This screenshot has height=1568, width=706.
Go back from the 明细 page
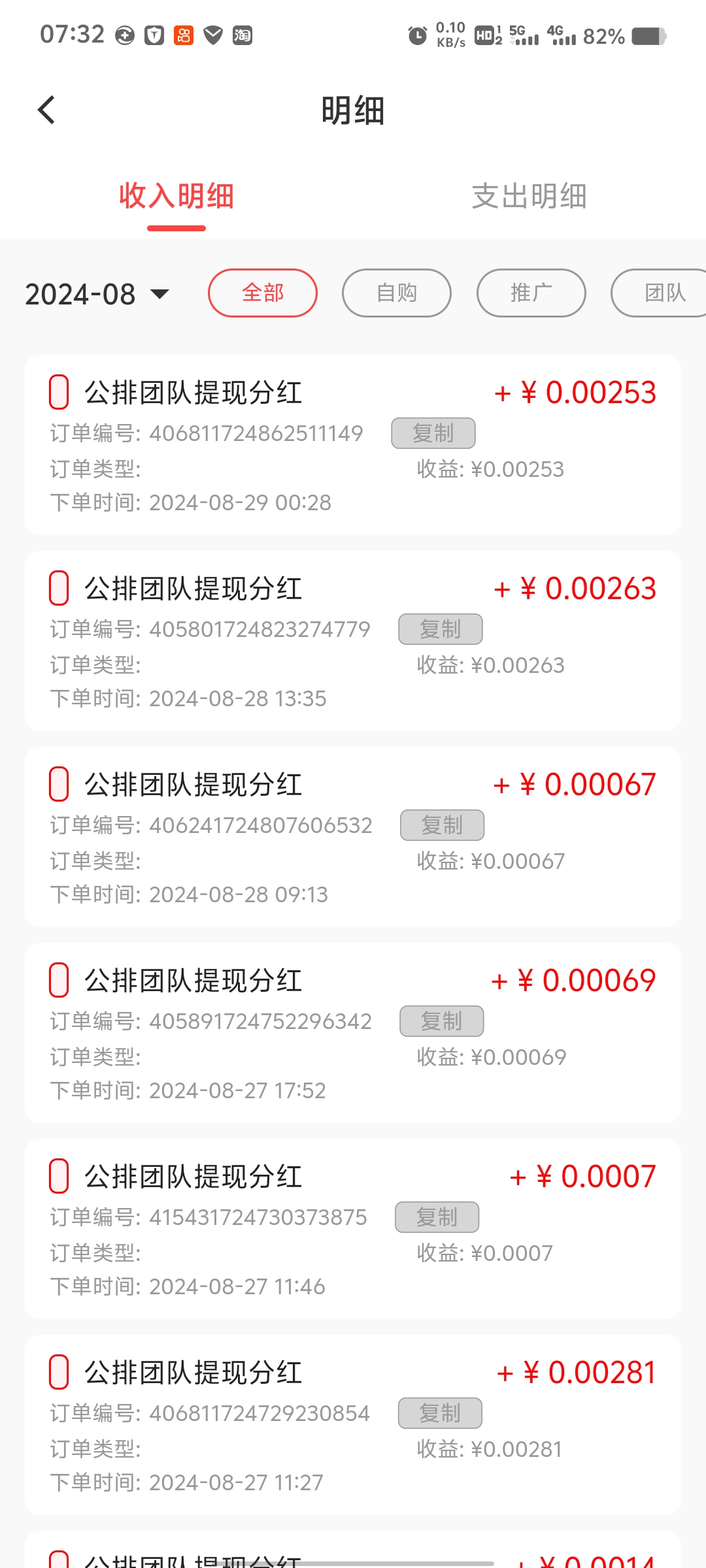(x=46, y=110)
